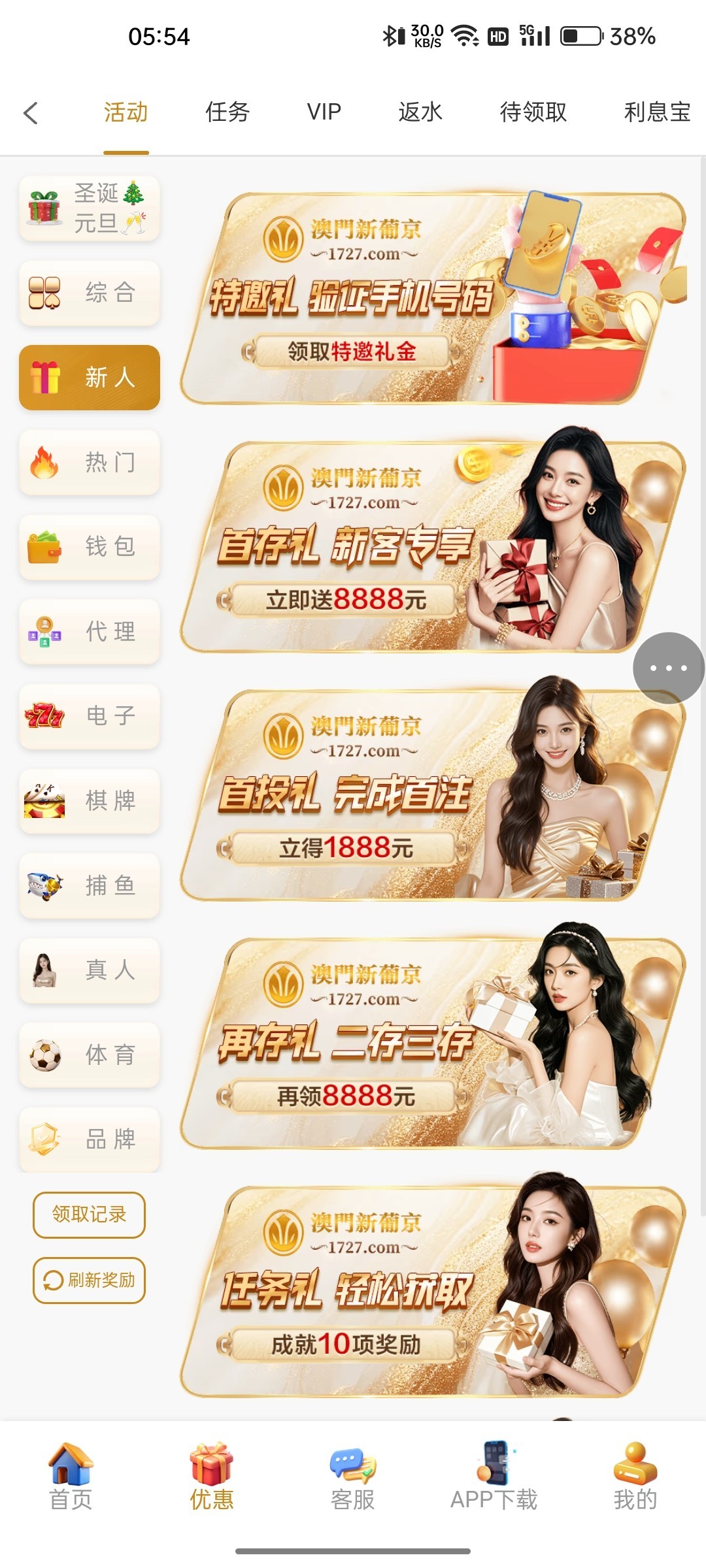Open the 待领取 tab
Viewport: 706px width, 1568px height.
tap(533, 112)
